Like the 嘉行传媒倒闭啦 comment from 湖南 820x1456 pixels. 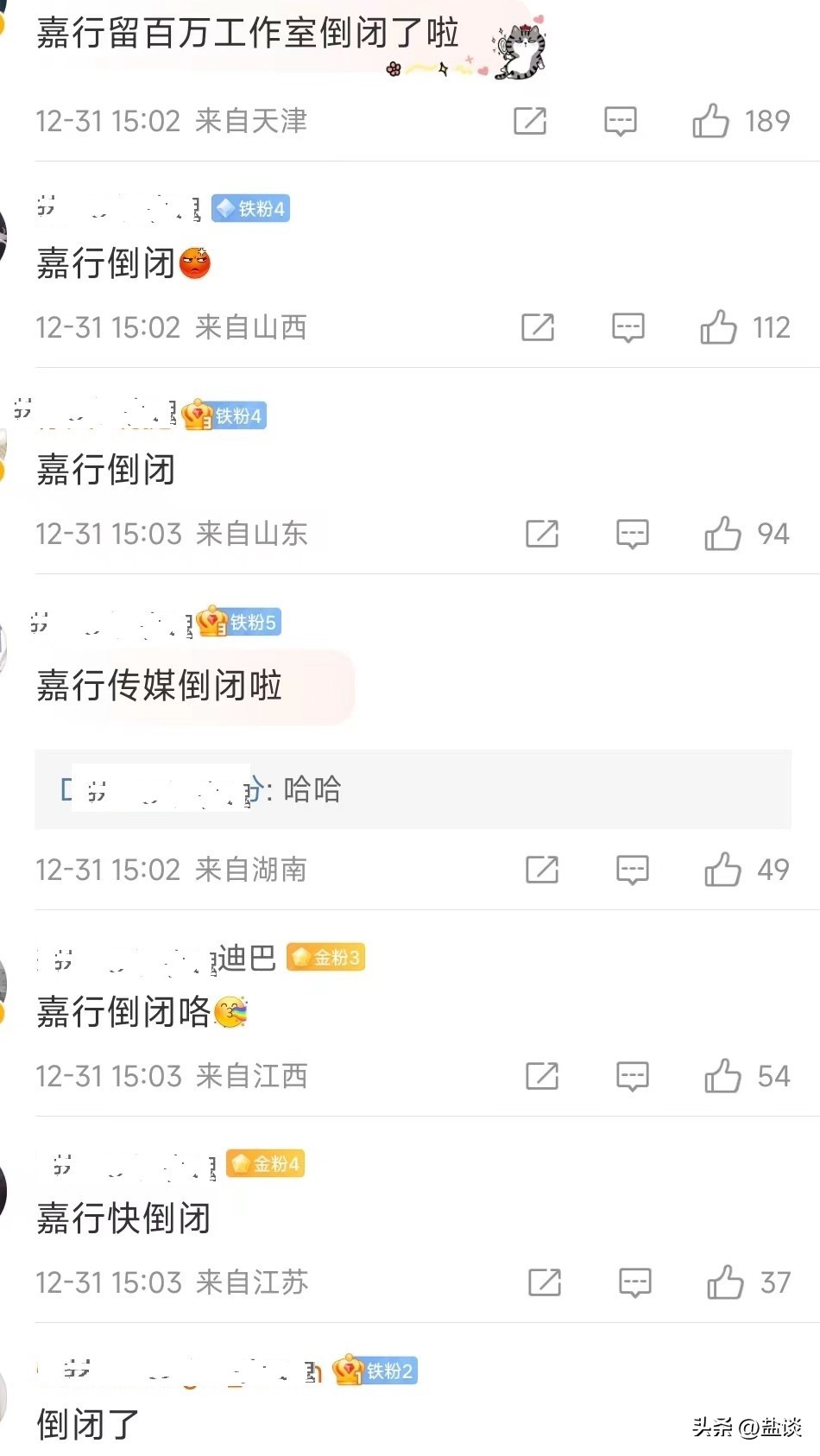click(x=722, y=870)
